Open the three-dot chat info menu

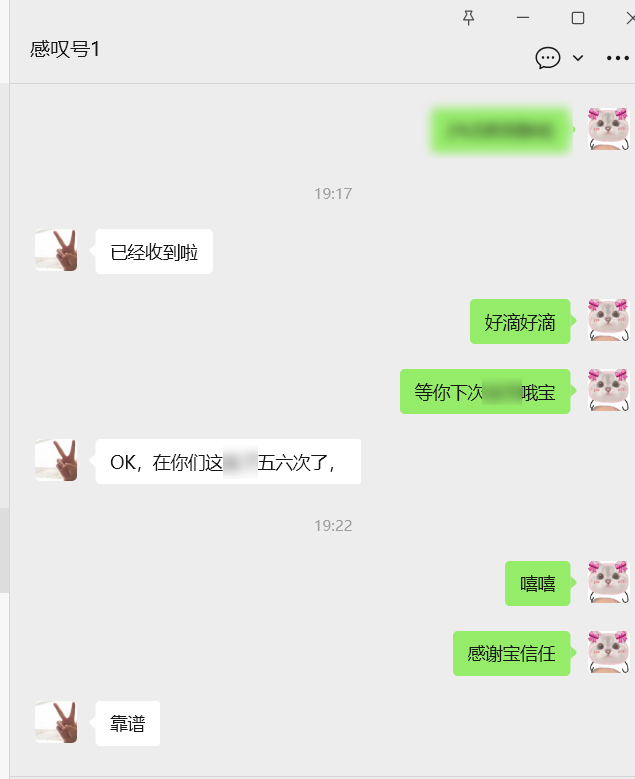(618, 58)
